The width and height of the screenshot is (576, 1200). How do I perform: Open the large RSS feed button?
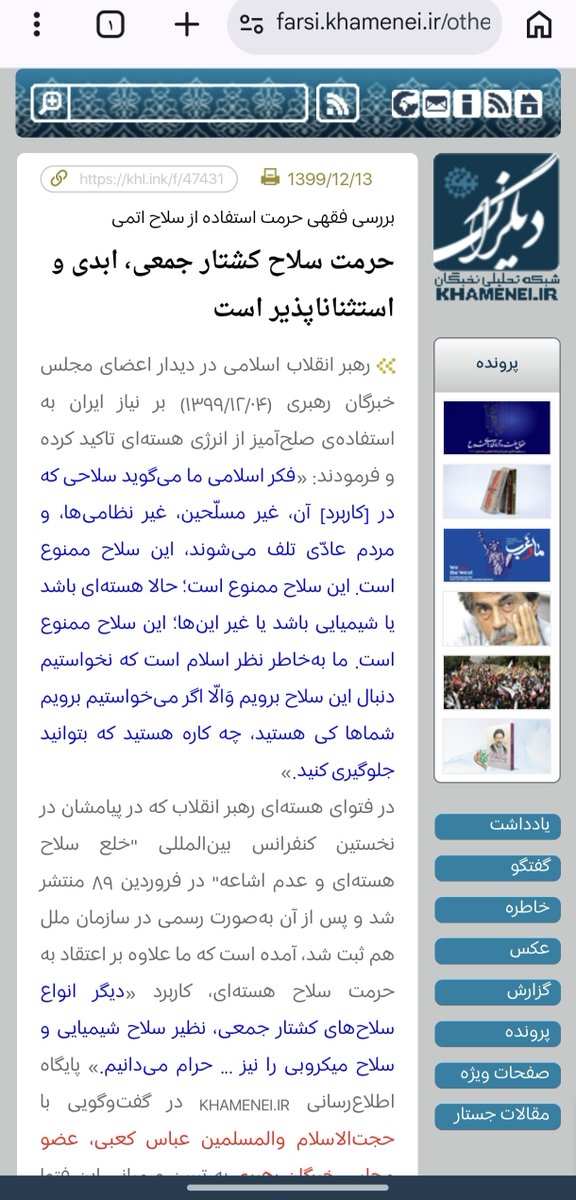point(338,102)
